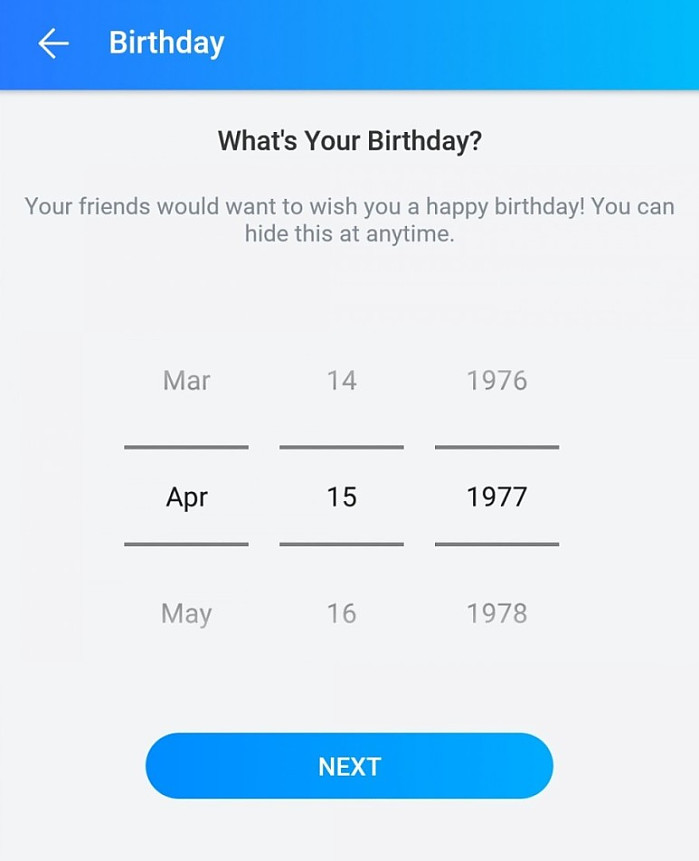This screenshot has height=861, width=699.
Task: Select May in the month picker
Action: (x=186, y=613)
